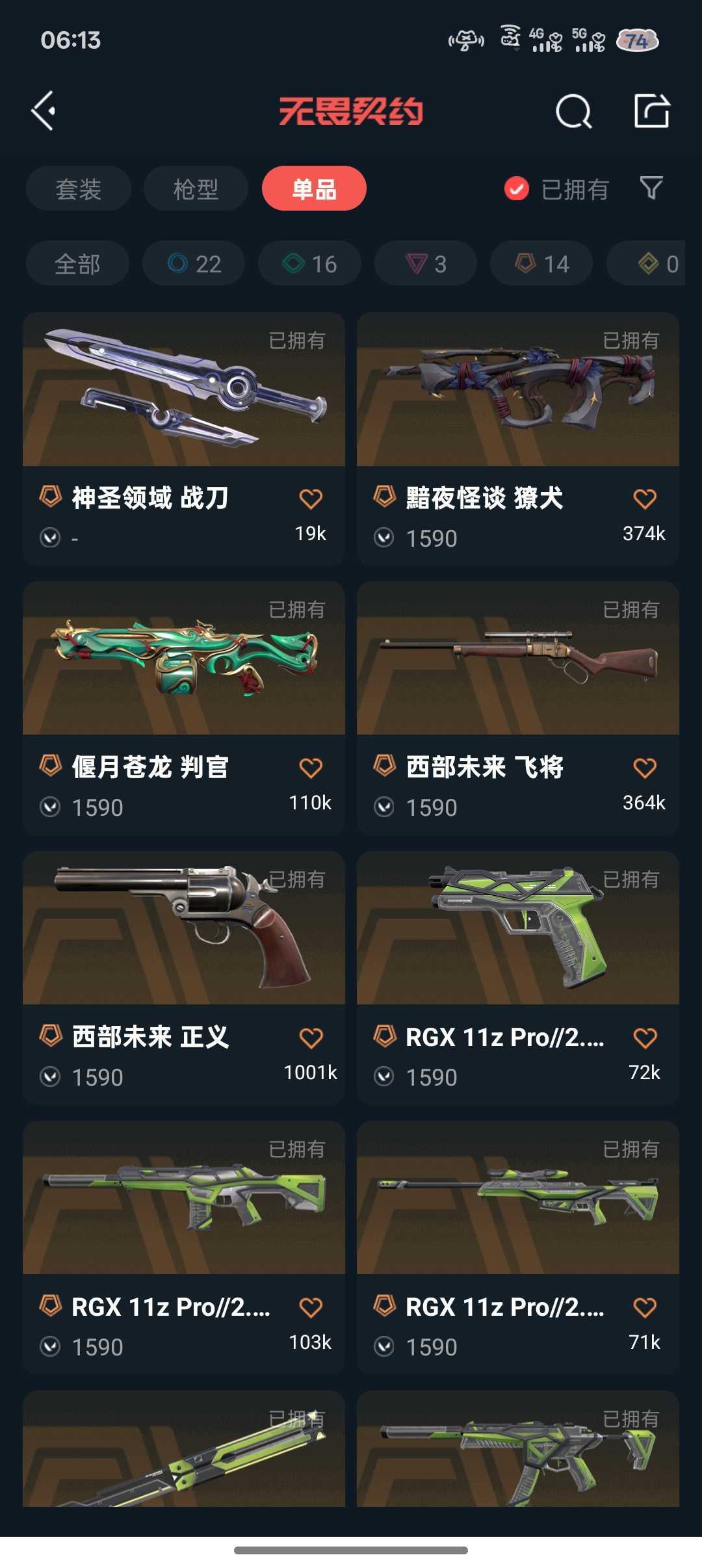Viewport: 702px width, 1568px height.
Task: Switch to the 套装 tab
Action: tap(79, 189)
